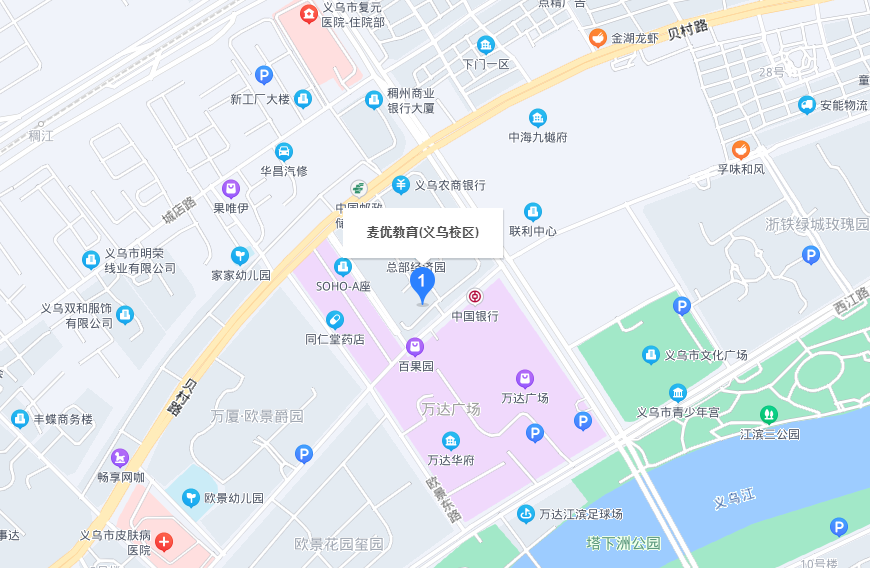The width and height of the screenshot is (870, 568).
Task: Open the 义乌农商银行 map point
Action: (401, 185)
